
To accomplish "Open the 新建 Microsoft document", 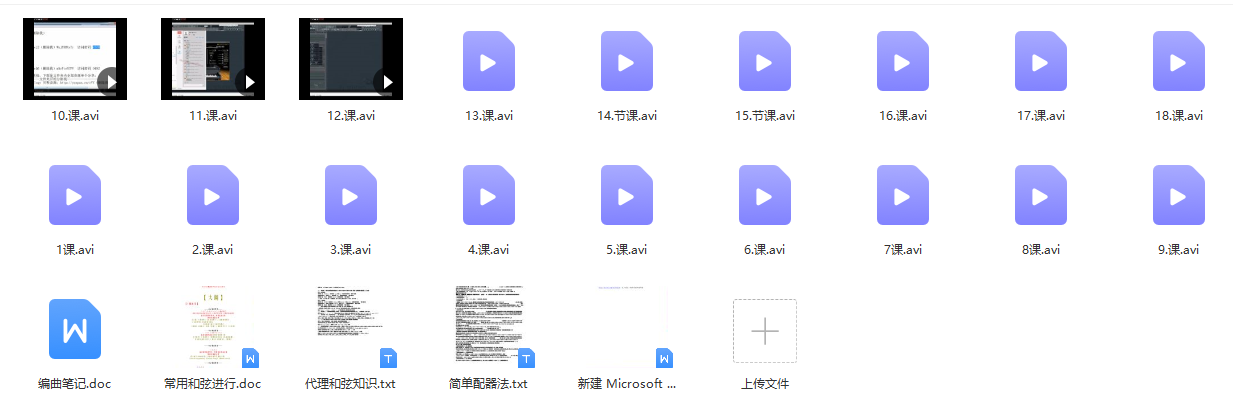I will click(x=626, y=330).
